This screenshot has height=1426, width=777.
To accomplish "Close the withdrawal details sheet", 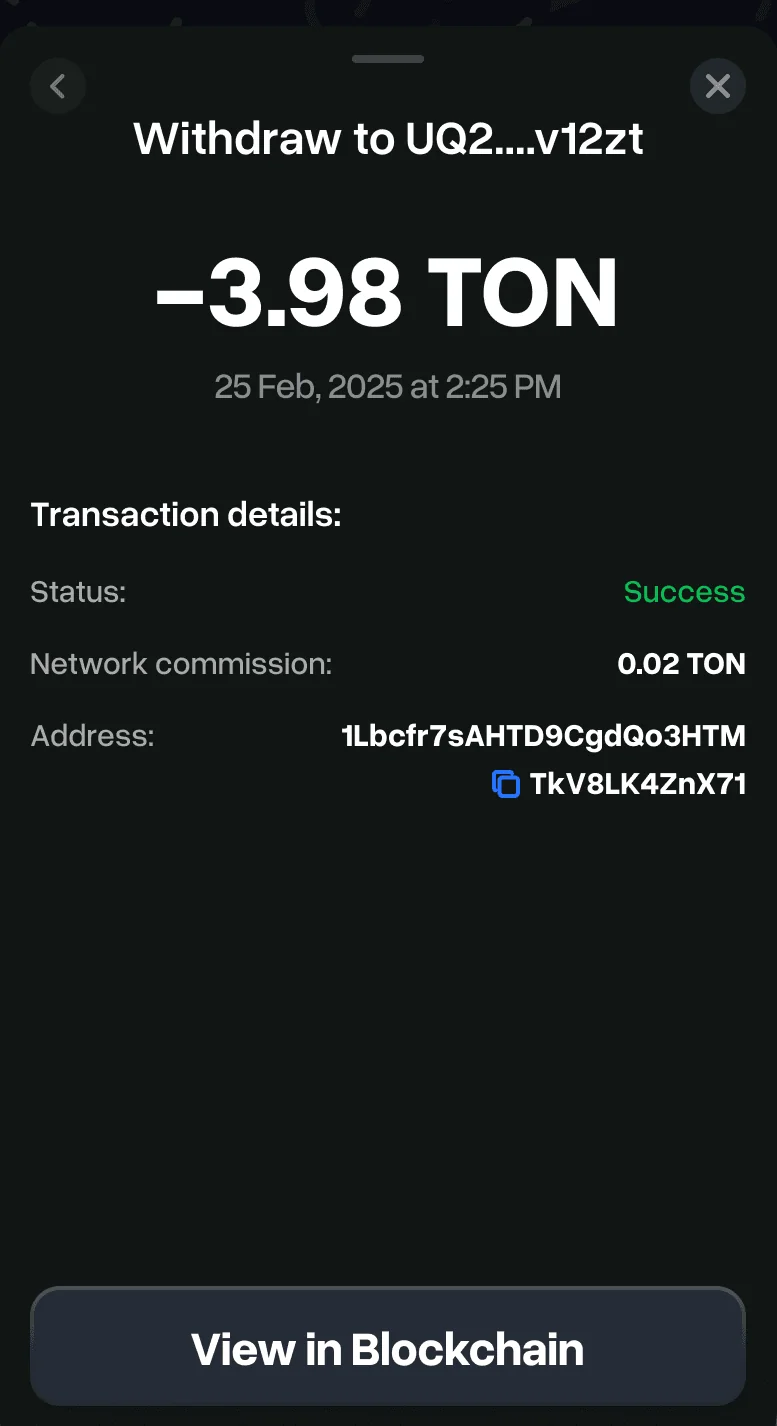I will point(718,87).
